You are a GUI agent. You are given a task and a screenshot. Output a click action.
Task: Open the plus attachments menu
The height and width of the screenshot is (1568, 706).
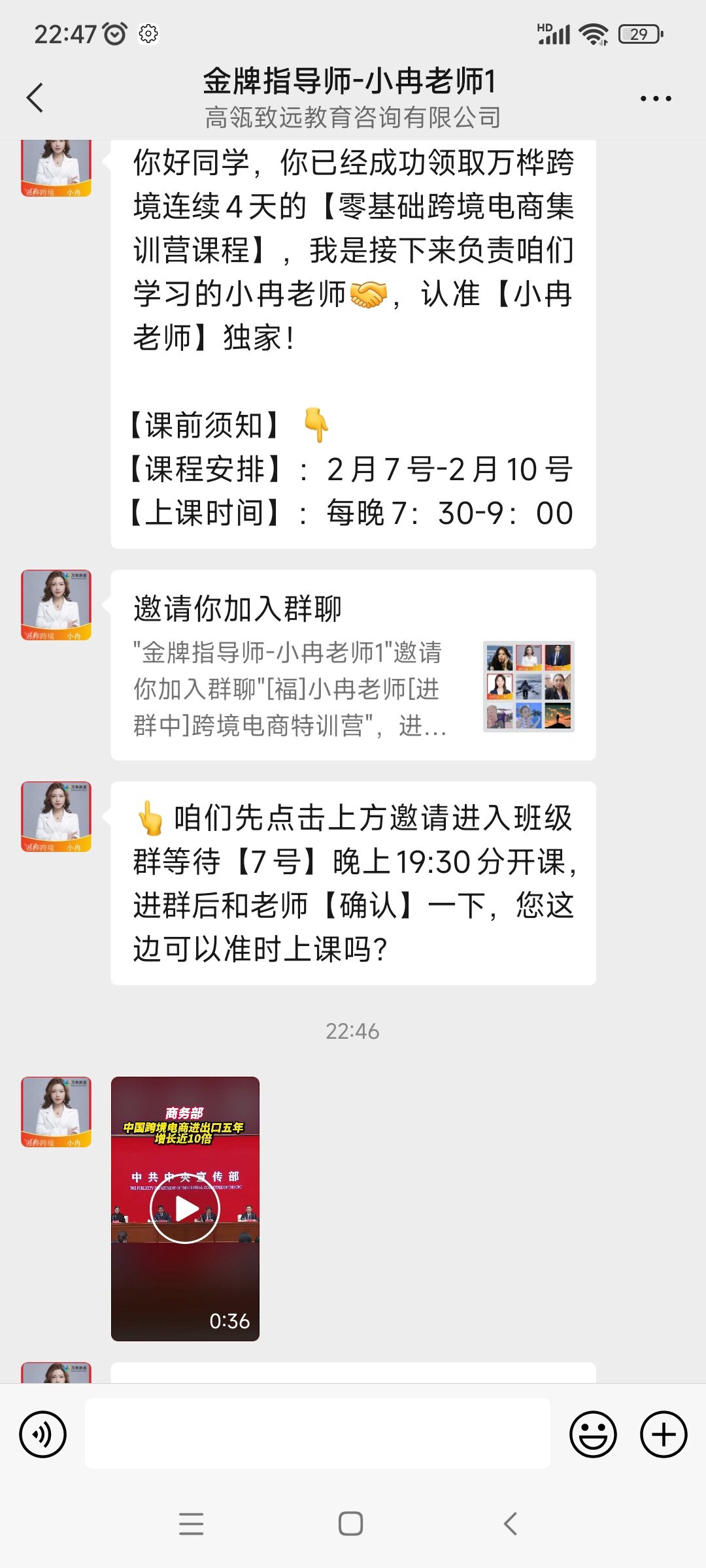[664, 1435]
